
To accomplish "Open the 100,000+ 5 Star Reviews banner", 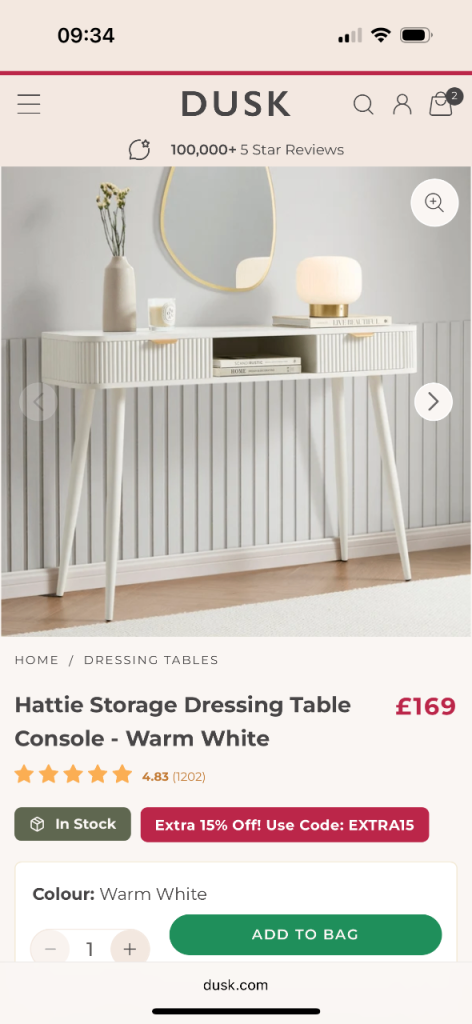I will point(236,150).
